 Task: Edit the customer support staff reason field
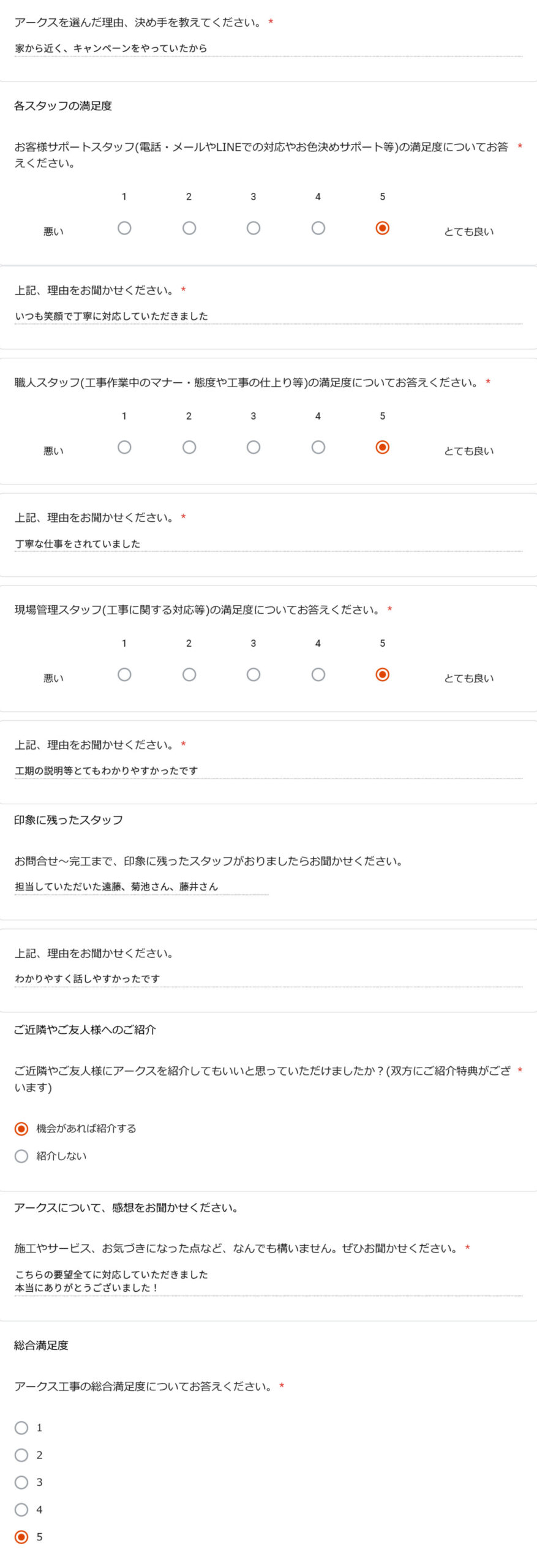268,316
